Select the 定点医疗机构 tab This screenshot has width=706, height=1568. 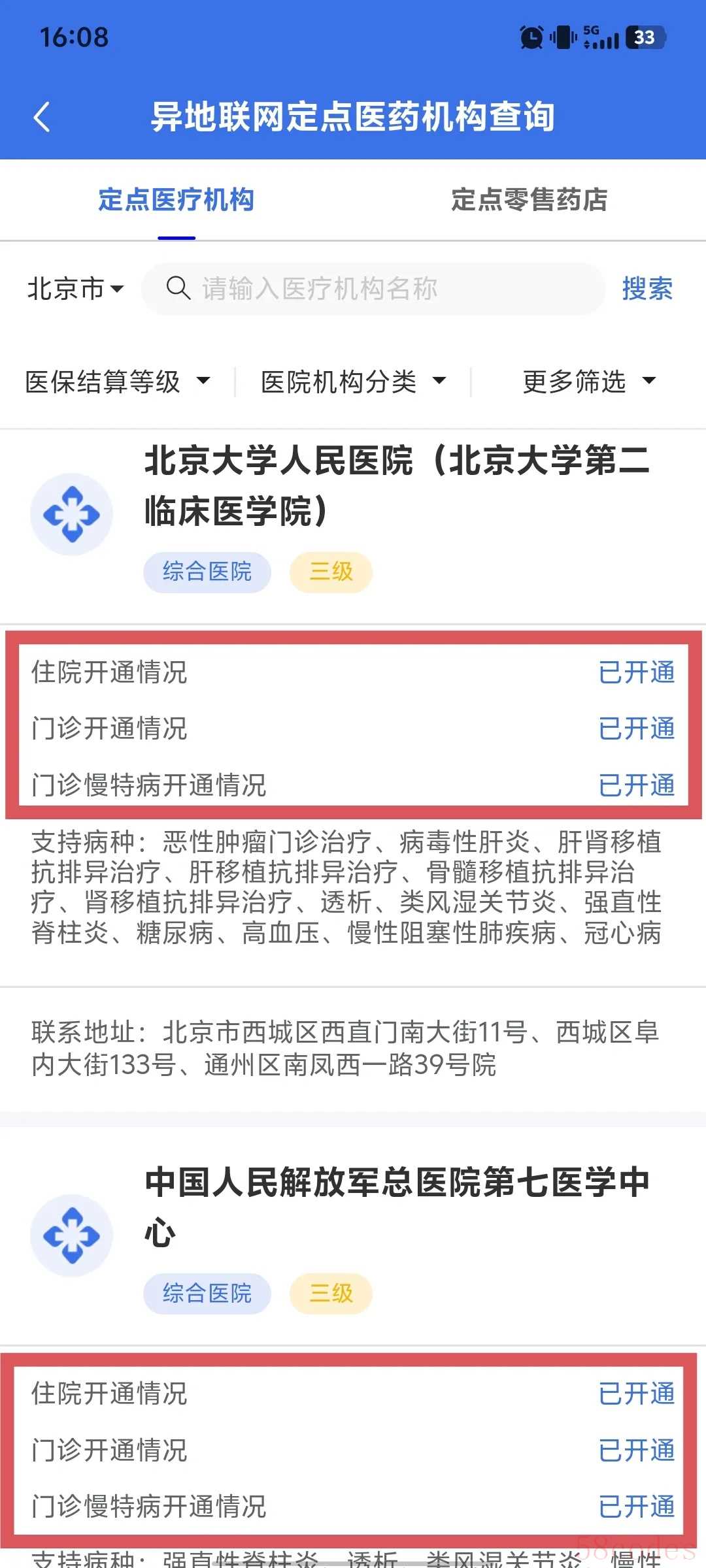click(x=176, y=200)
